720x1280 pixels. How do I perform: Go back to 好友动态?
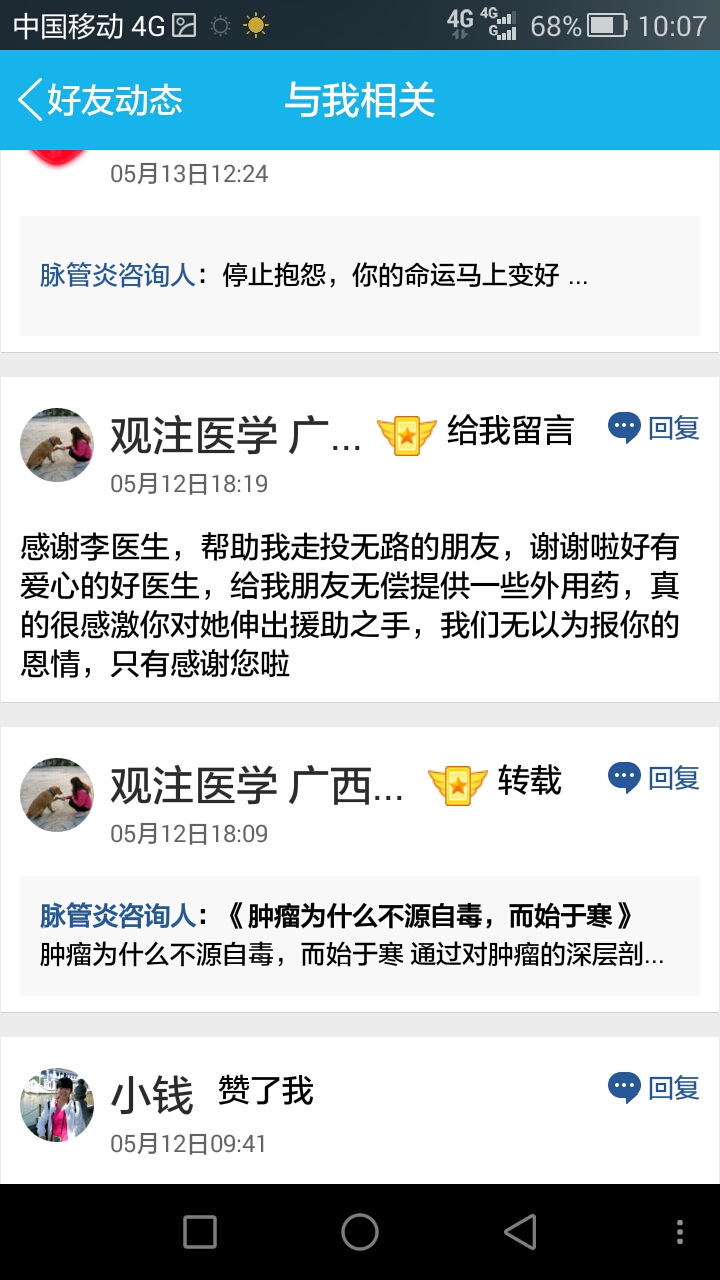point(100,100)
